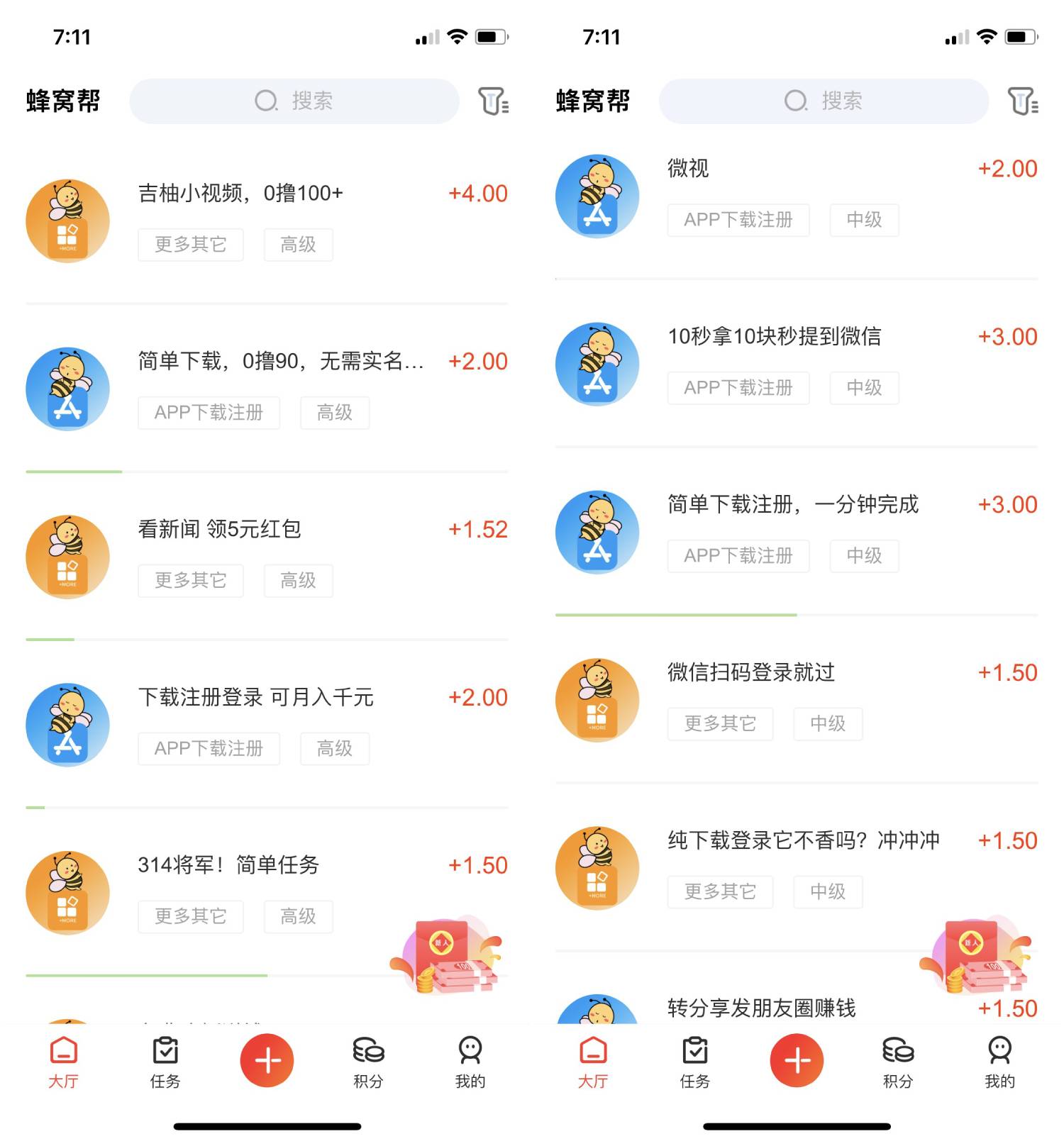
Task: Tap the plus button in the bottom navigation
Action: 267,1060
